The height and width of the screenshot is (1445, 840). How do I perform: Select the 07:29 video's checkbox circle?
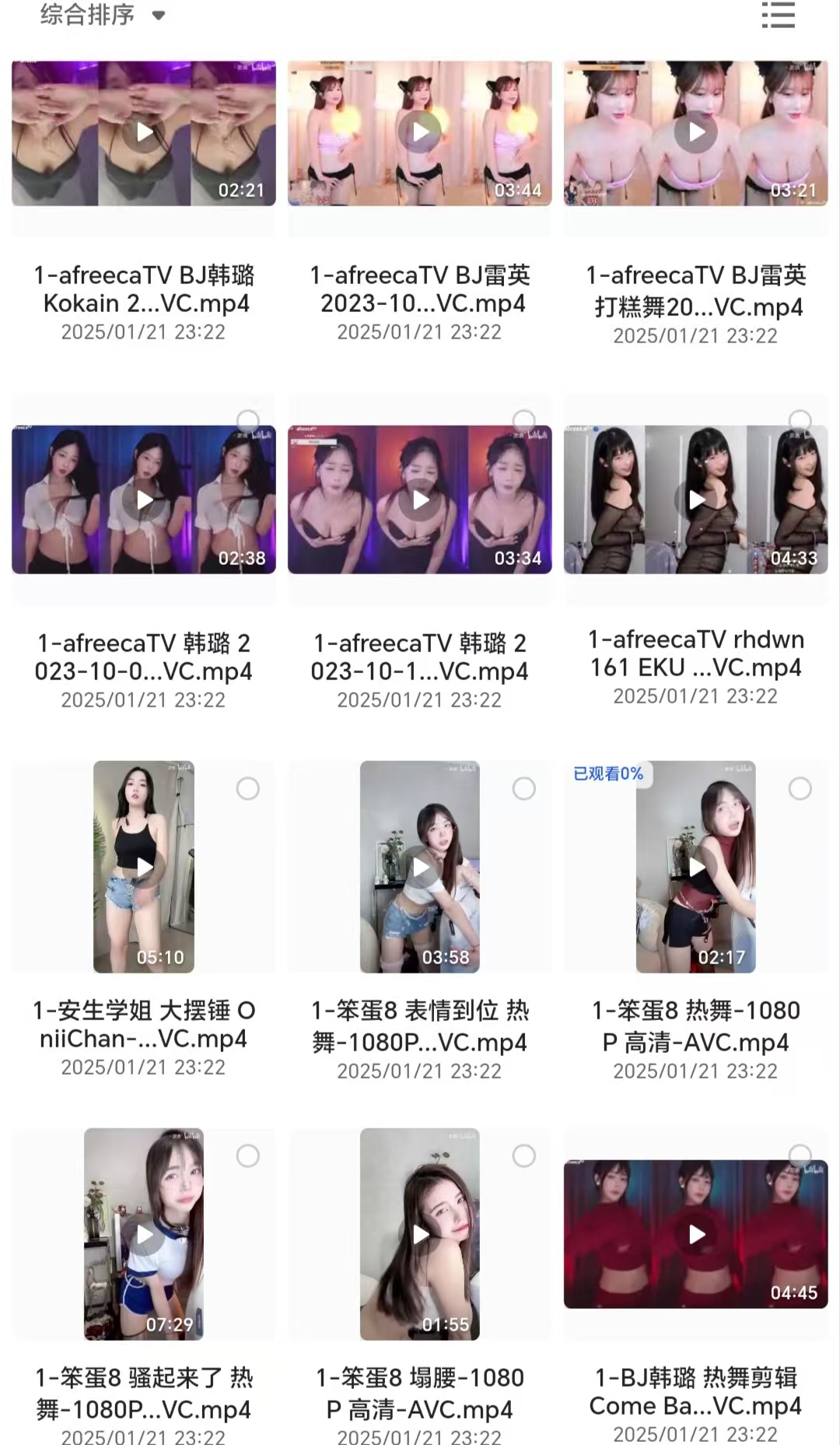(248, 1156)
